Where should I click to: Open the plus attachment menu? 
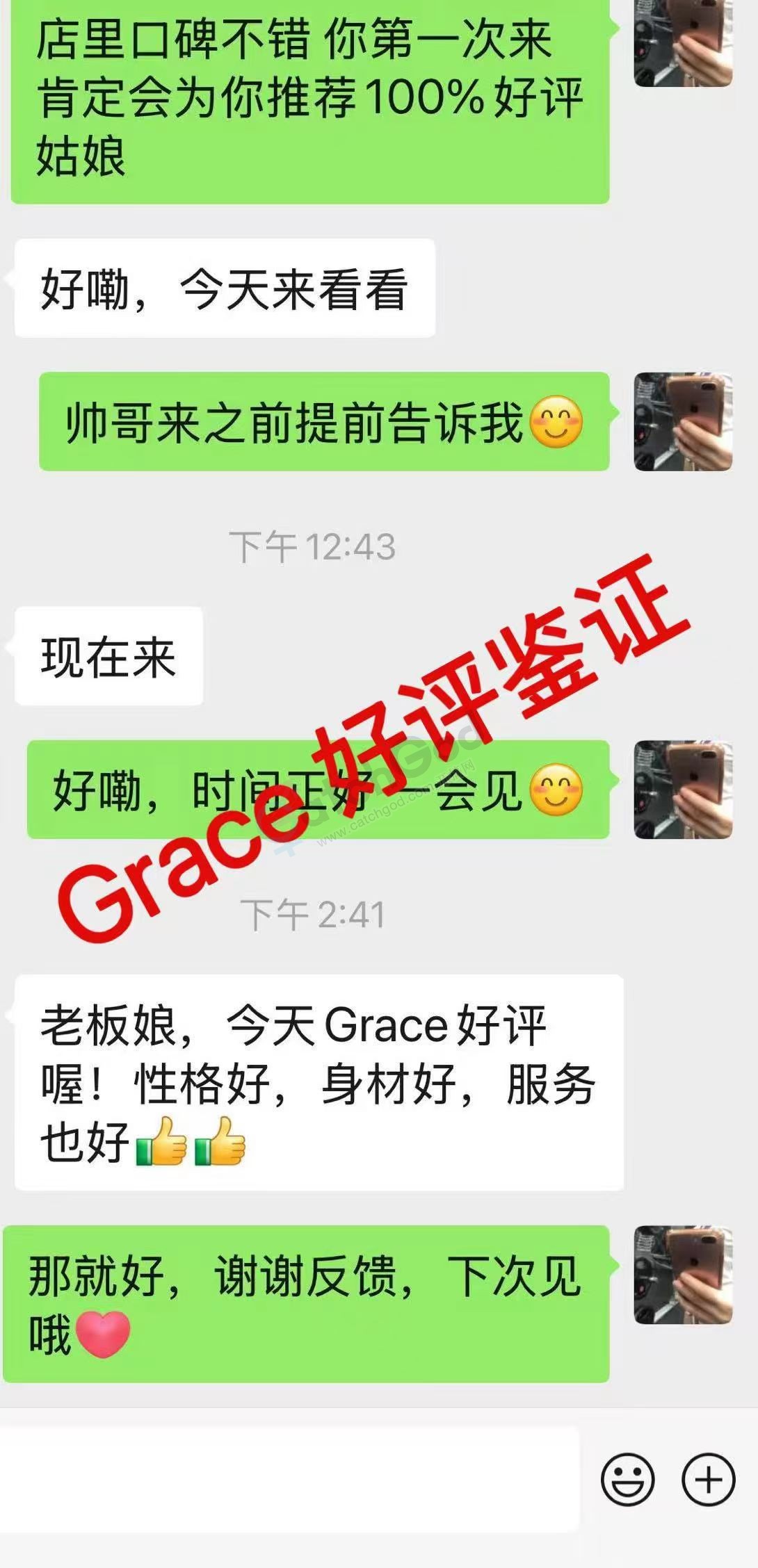[x=708, y=1478]
